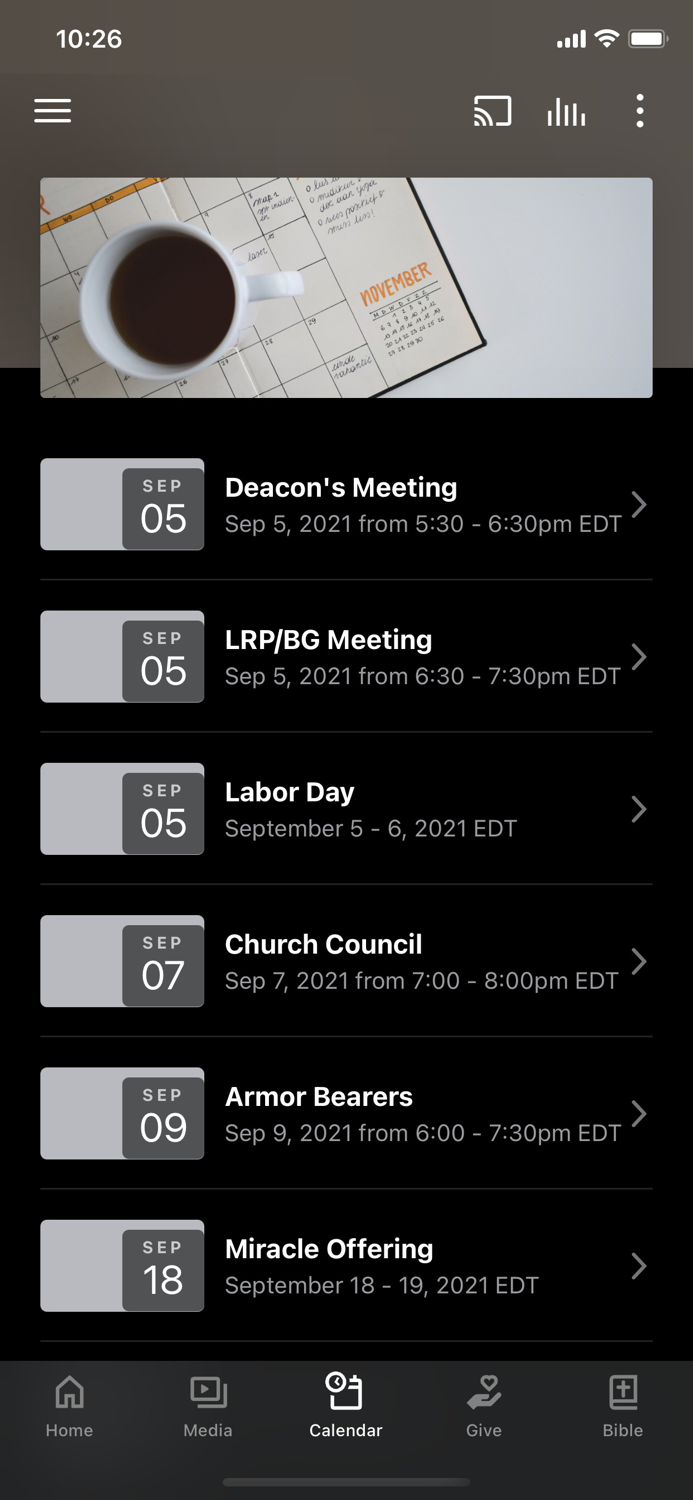
Task: Open Armor Bearers event details
Action: pos(346,1113)
